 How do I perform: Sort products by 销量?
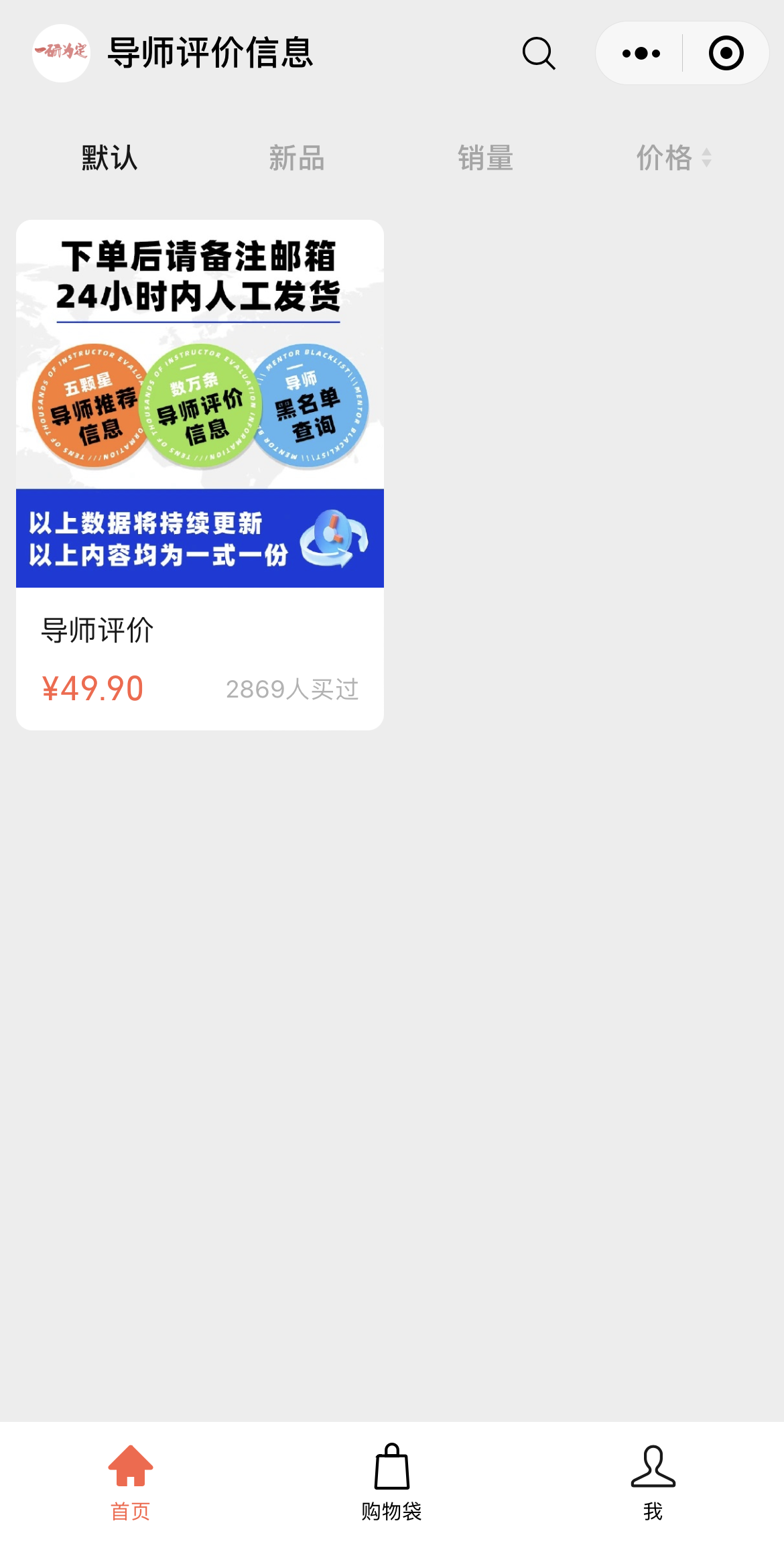[x=485, y=158]
